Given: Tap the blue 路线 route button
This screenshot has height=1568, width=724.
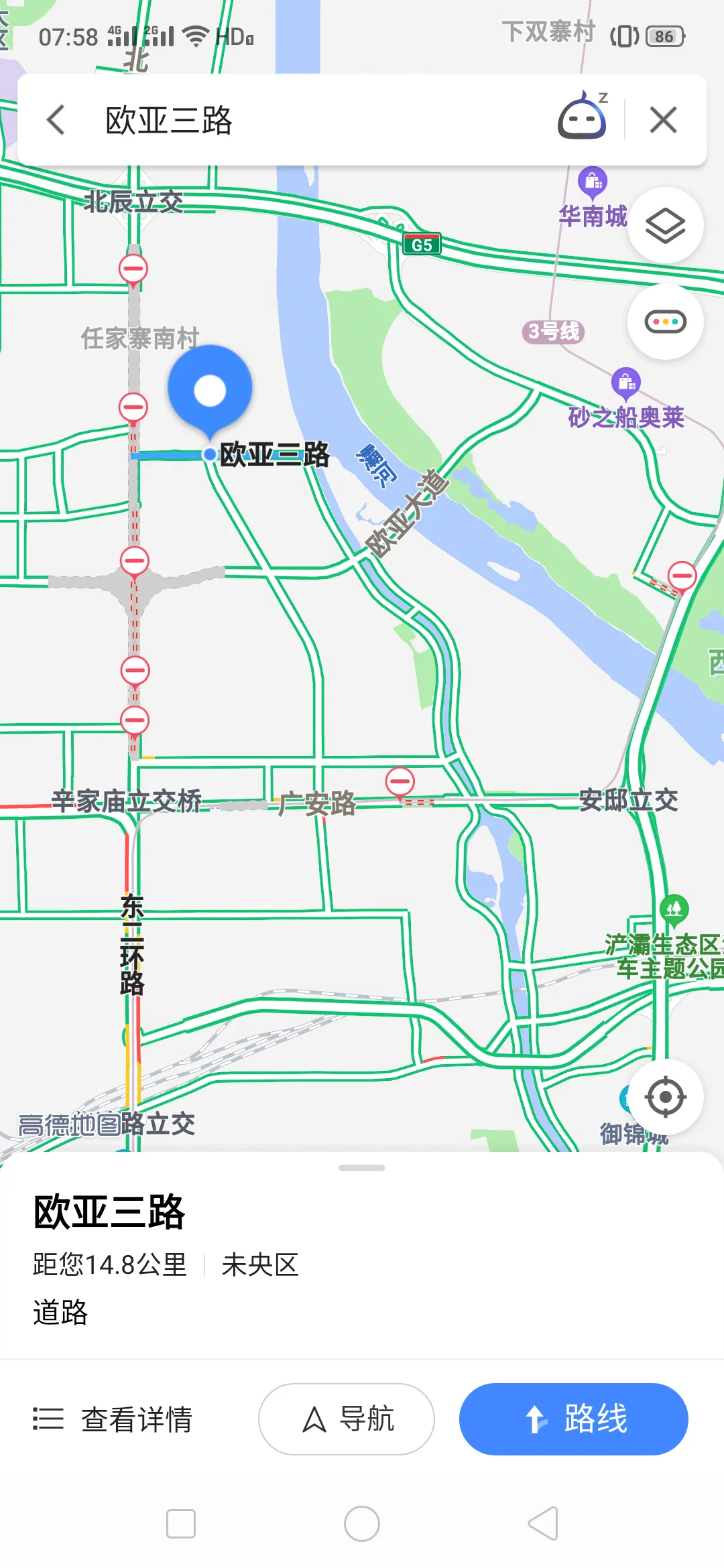Looking at the screenshot, I should point(573,1418).
